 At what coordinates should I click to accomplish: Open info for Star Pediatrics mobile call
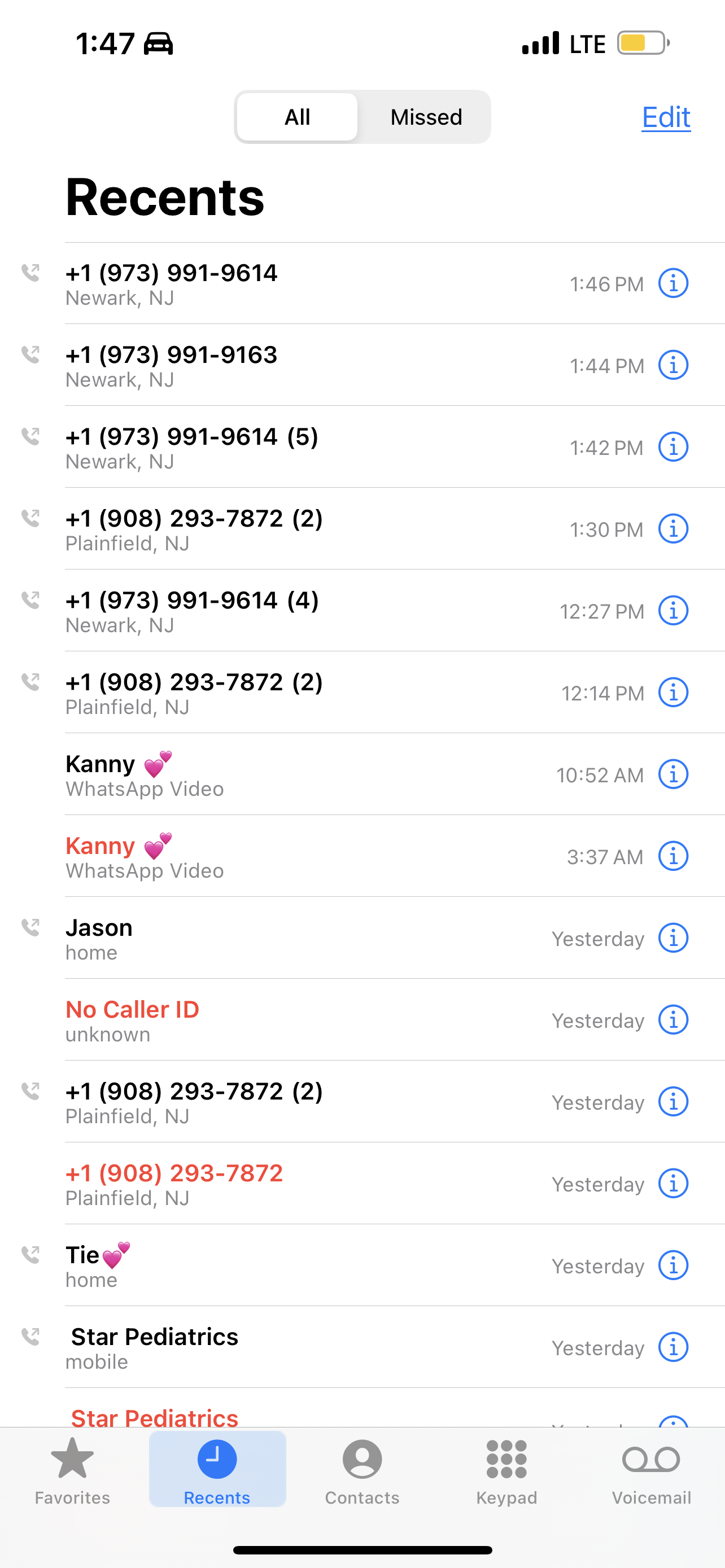(672, 1348)
